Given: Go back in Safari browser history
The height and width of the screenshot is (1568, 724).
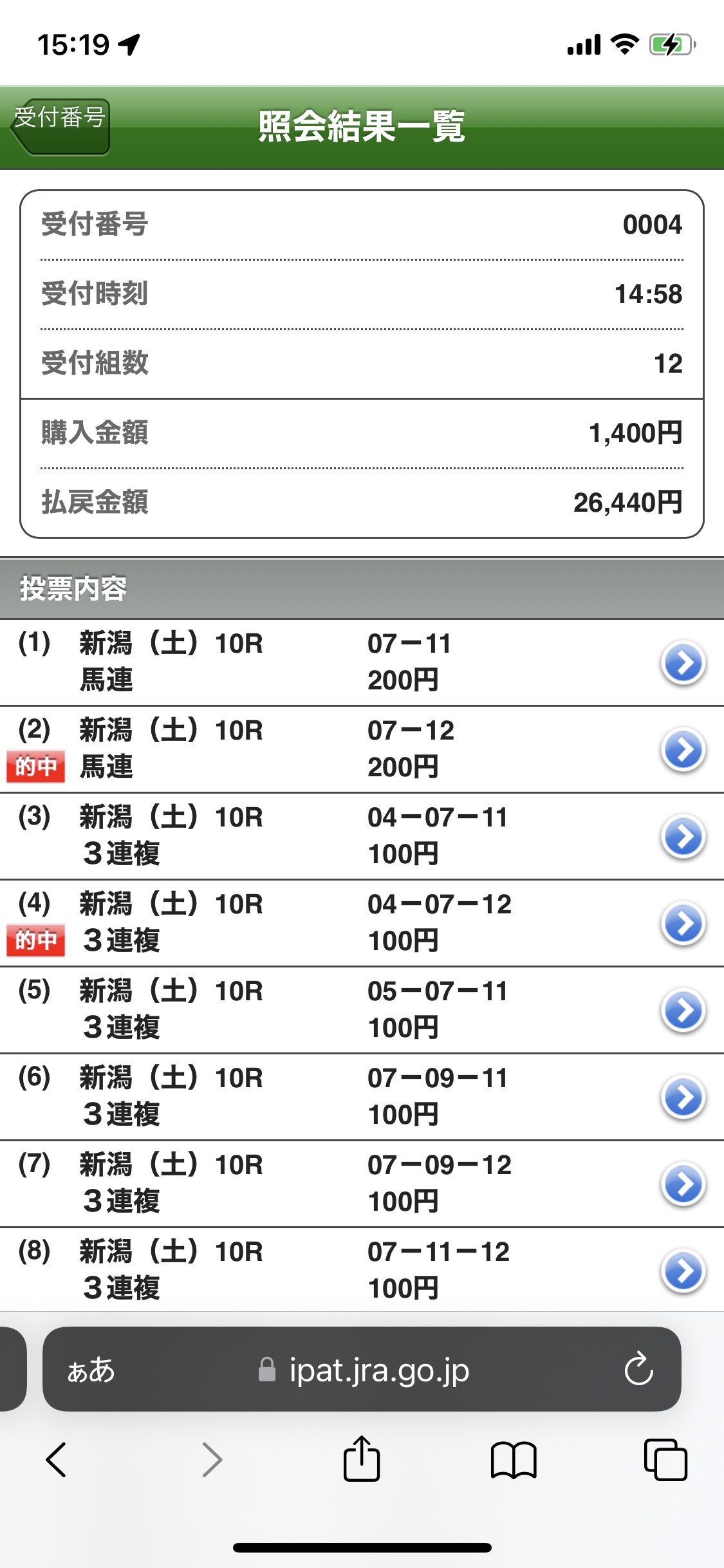Looking at the screenshot, I should (57, 1459).
